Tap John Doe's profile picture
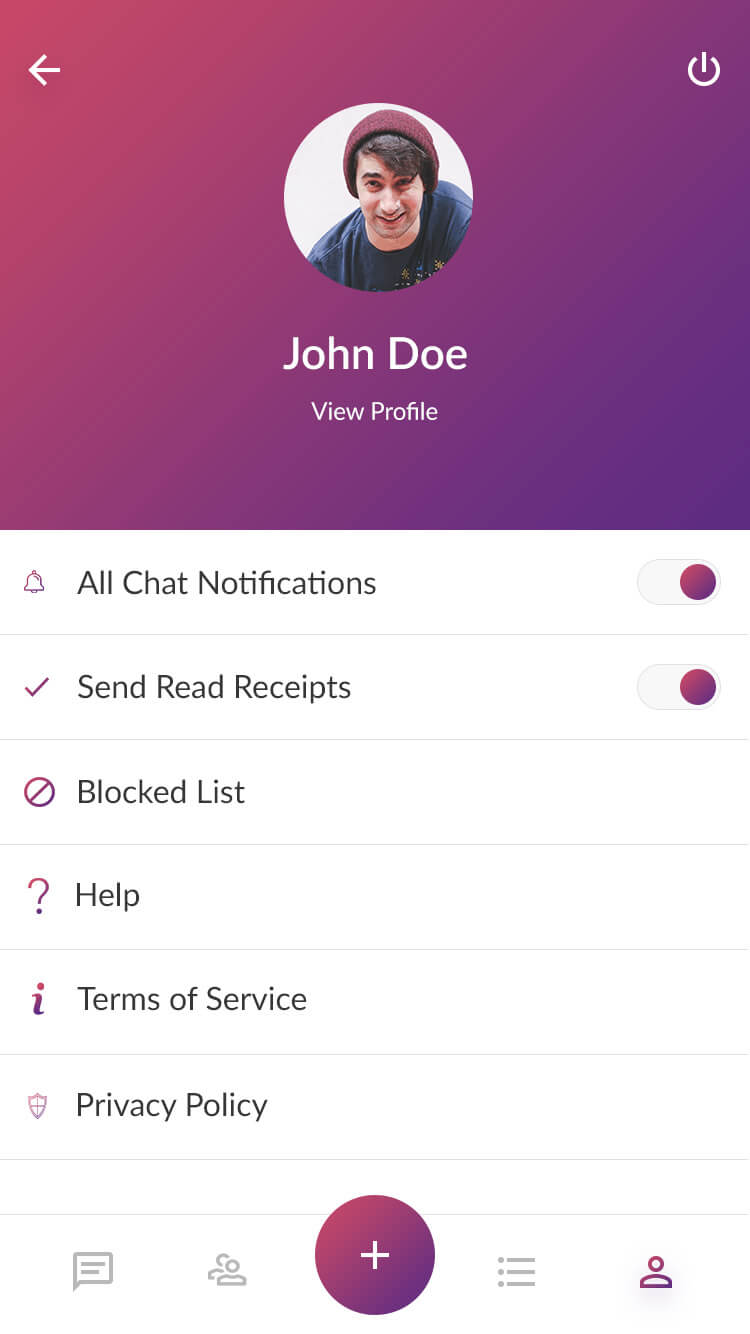 378,198
